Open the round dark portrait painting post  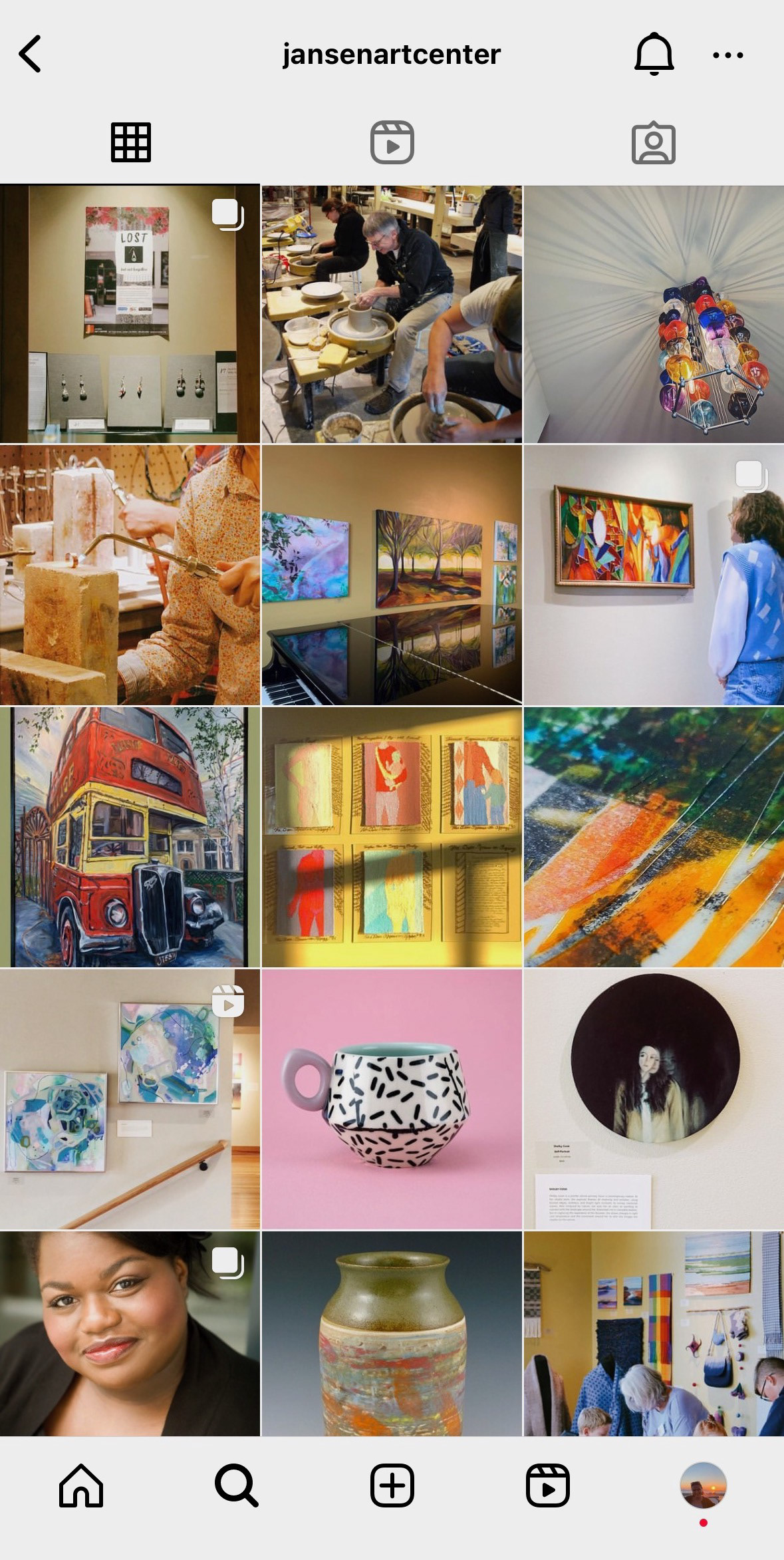point(654,1099)
